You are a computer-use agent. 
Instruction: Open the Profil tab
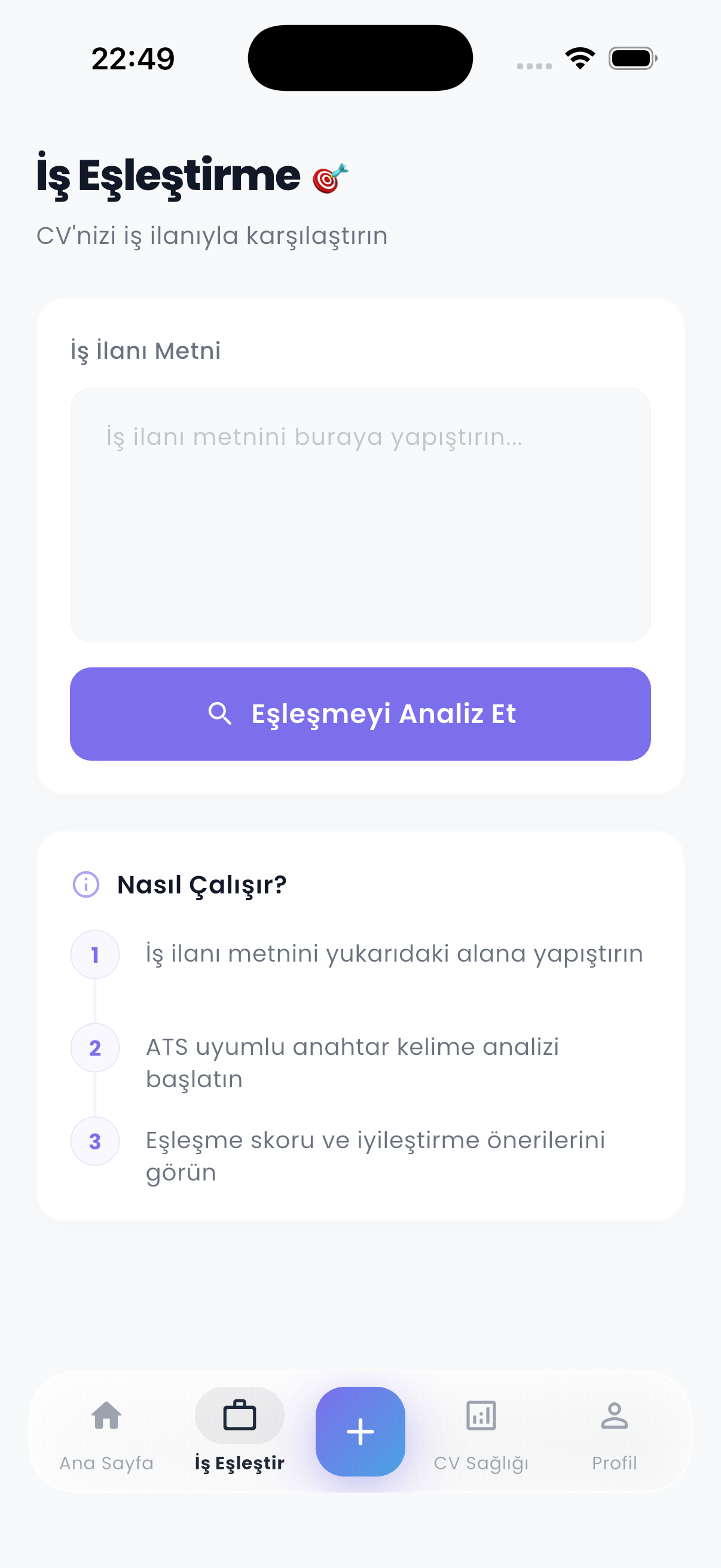[615, 1463]
